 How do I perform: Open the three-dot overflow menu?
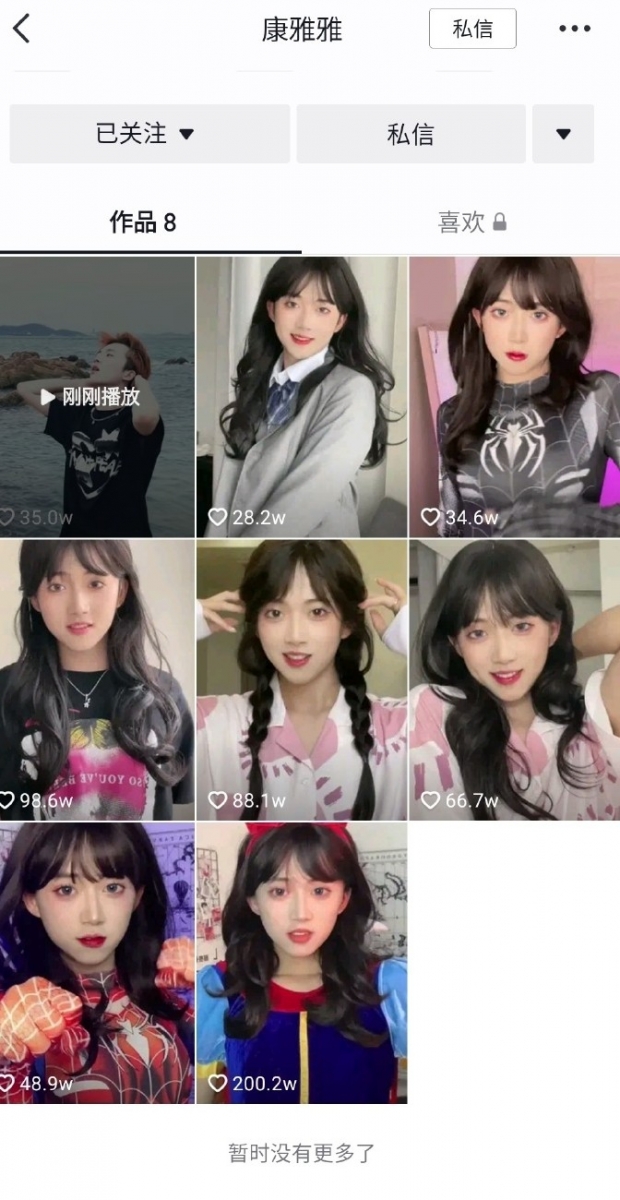pos(575,29)
